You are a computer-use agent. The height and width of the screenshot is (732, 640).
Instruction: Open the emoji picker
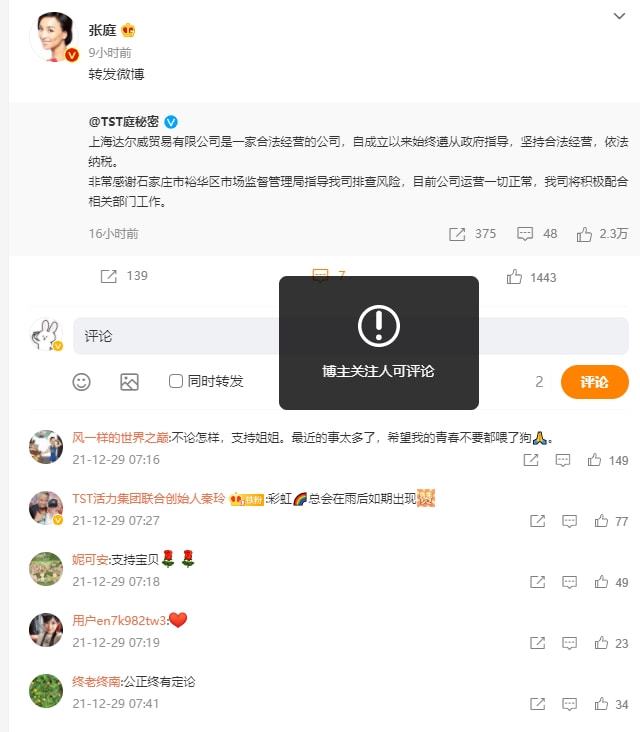click(x=82, y=381)
